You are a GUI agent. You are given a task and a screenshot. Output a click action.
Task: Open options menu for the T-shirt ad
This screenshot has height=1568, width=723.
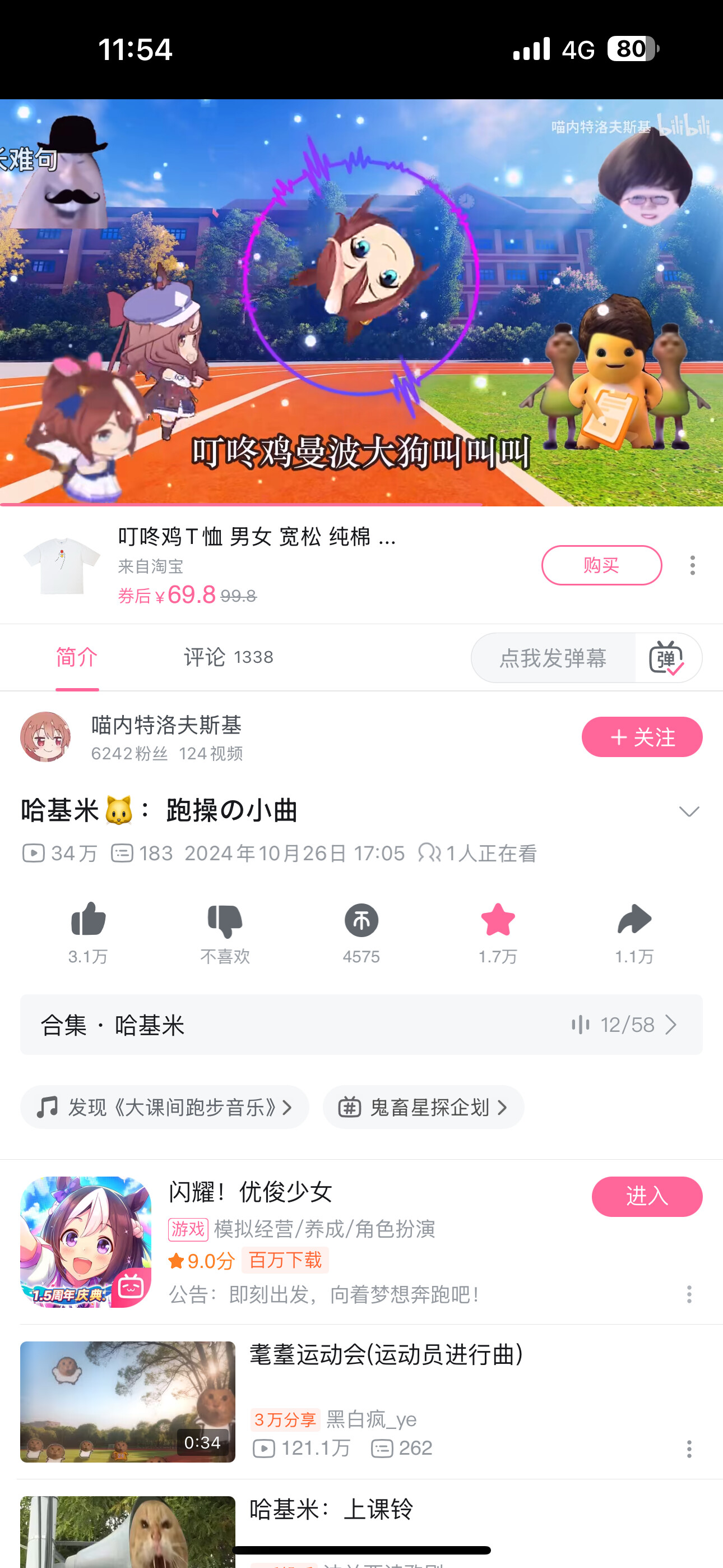pos(692,565)
